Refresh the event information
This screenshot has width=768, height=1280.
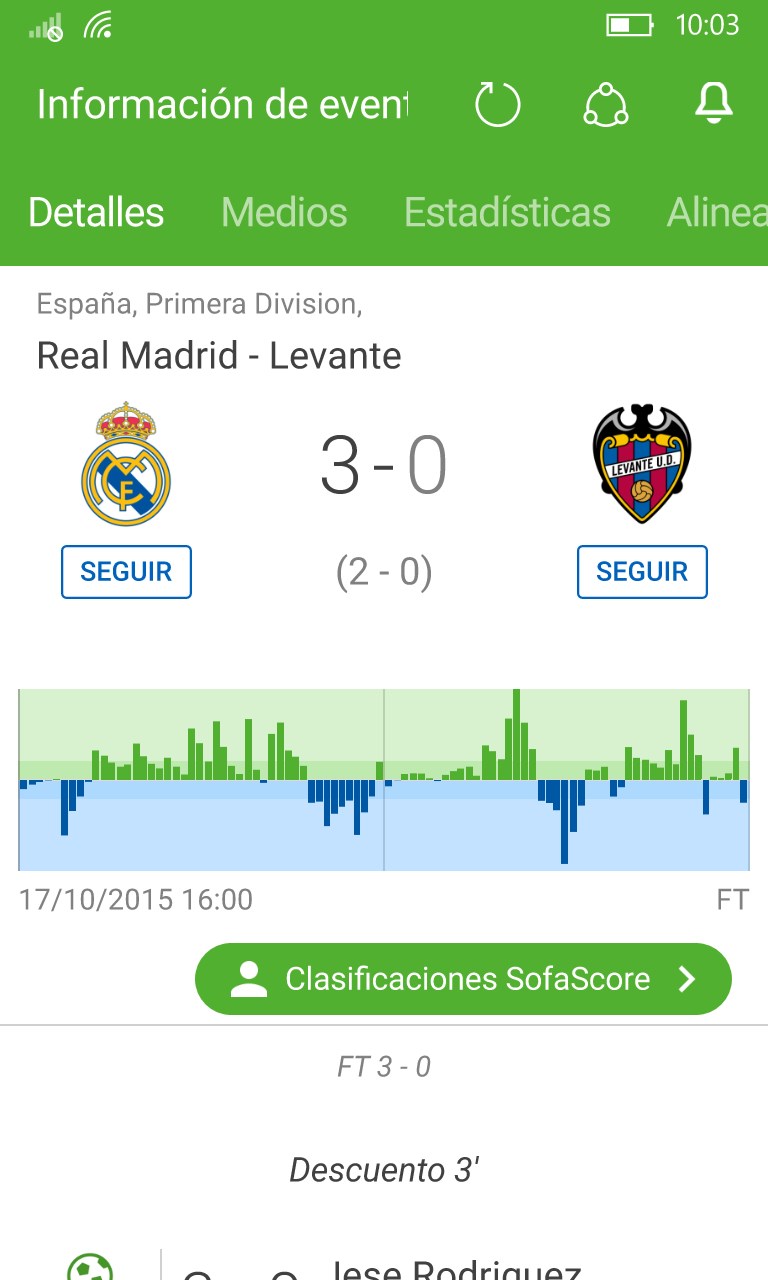pos(497,104)
